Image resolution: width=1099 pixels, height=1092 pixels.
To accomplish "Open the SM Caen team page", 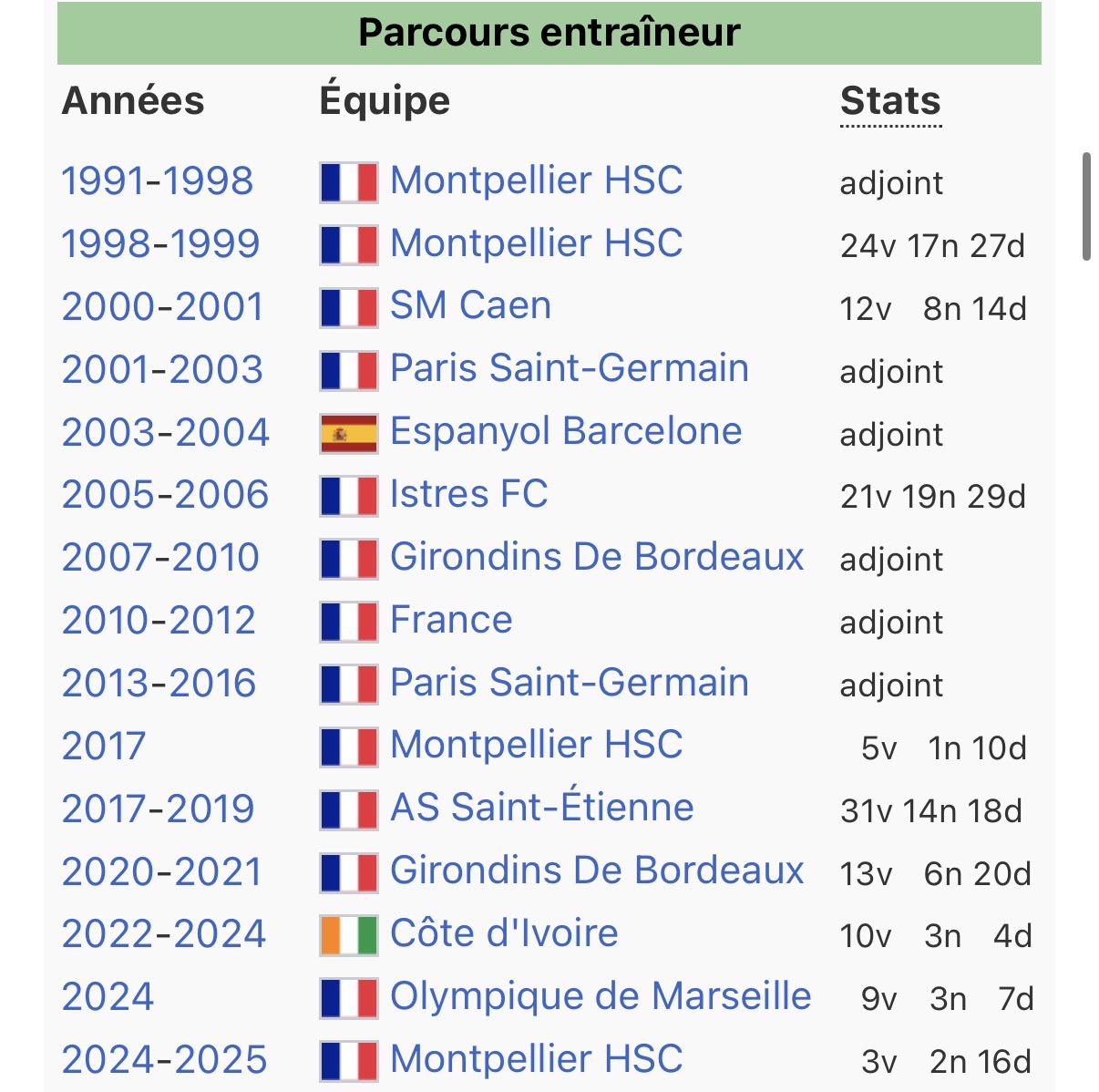I will 470,306.
